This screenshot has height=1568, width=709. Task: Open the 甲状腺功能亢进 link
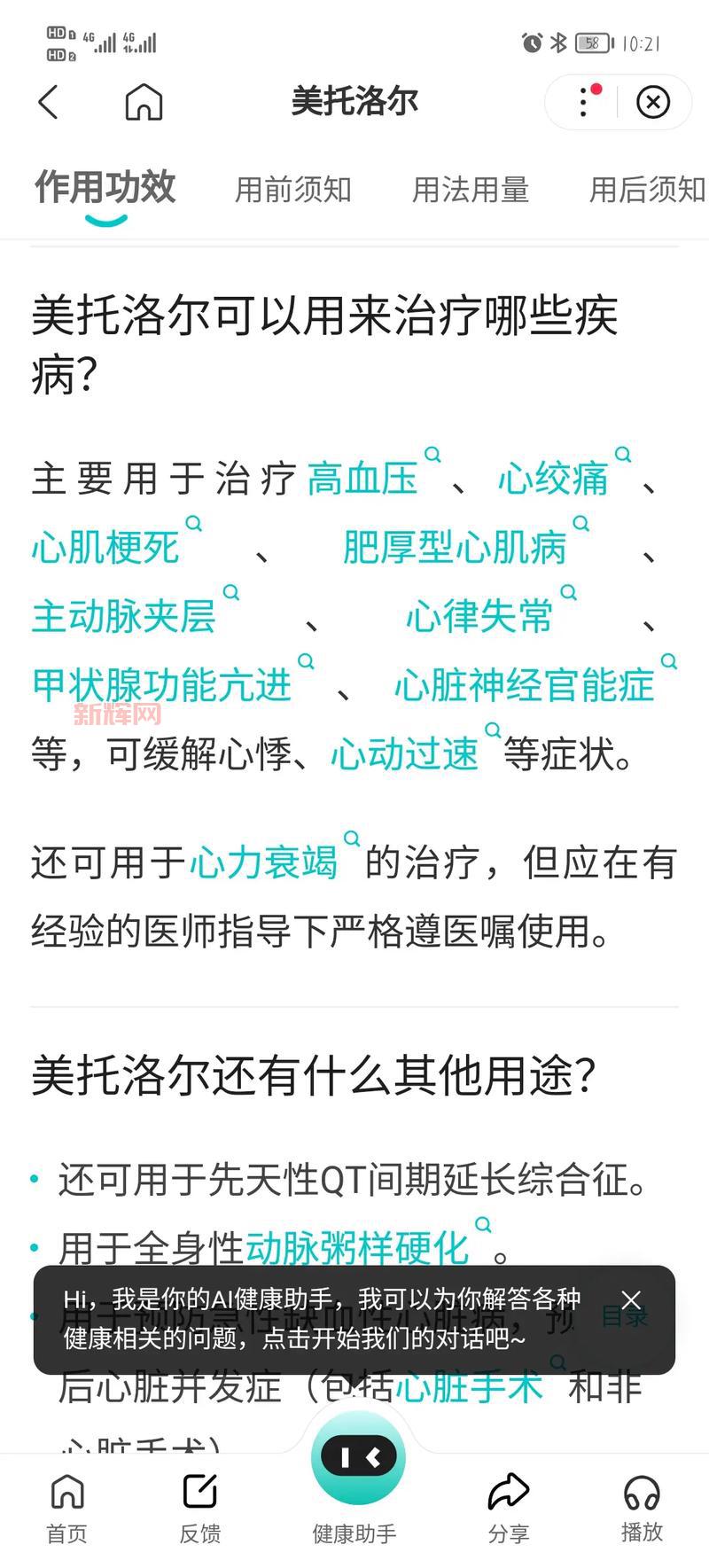pyautogui.click(x=160, y=684)
